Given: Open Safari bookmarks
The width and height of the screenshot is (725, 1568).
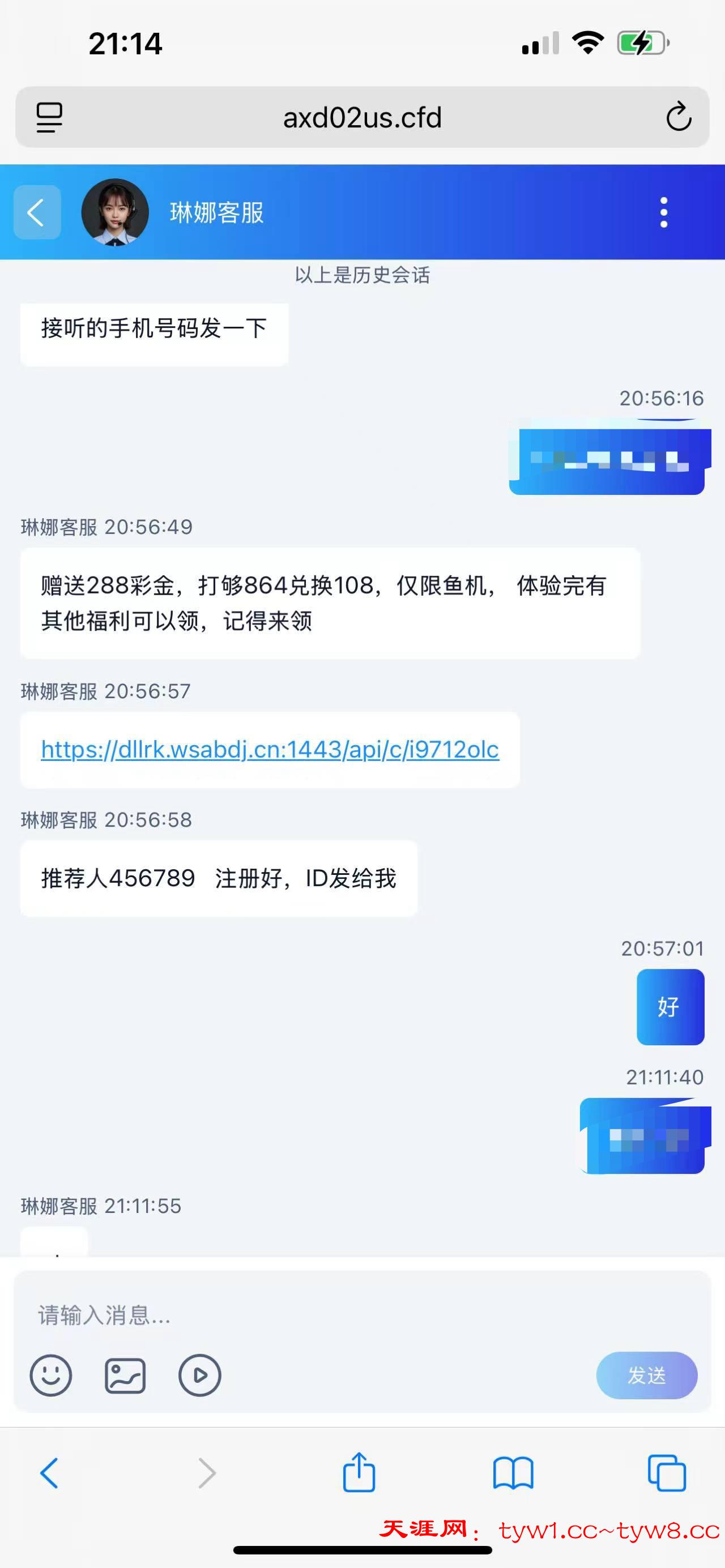Looking at the screenshot, I should [x=513, y=1473].
